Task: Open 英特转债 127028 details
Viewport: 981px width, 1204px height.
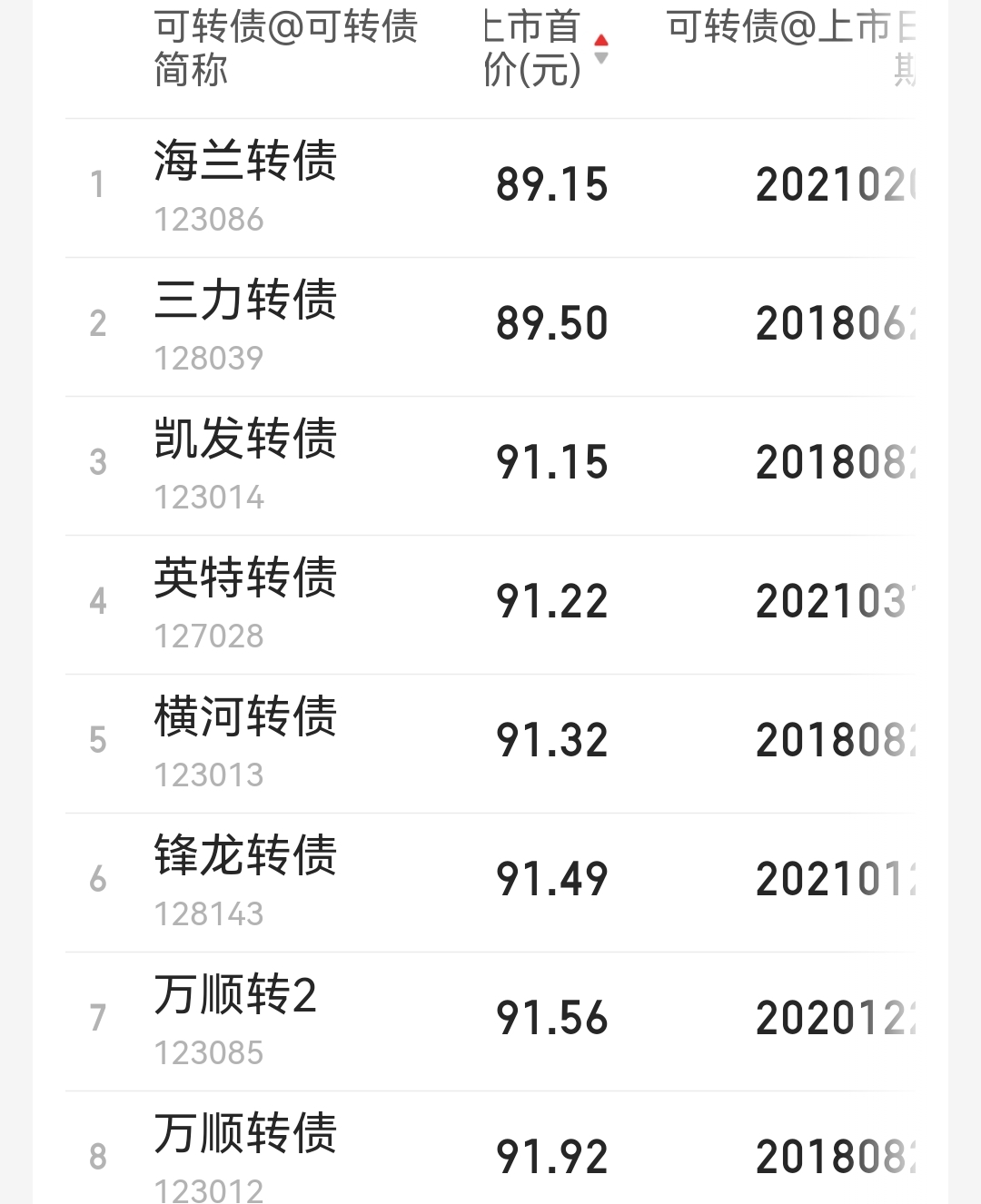Action: pos(245,603)
